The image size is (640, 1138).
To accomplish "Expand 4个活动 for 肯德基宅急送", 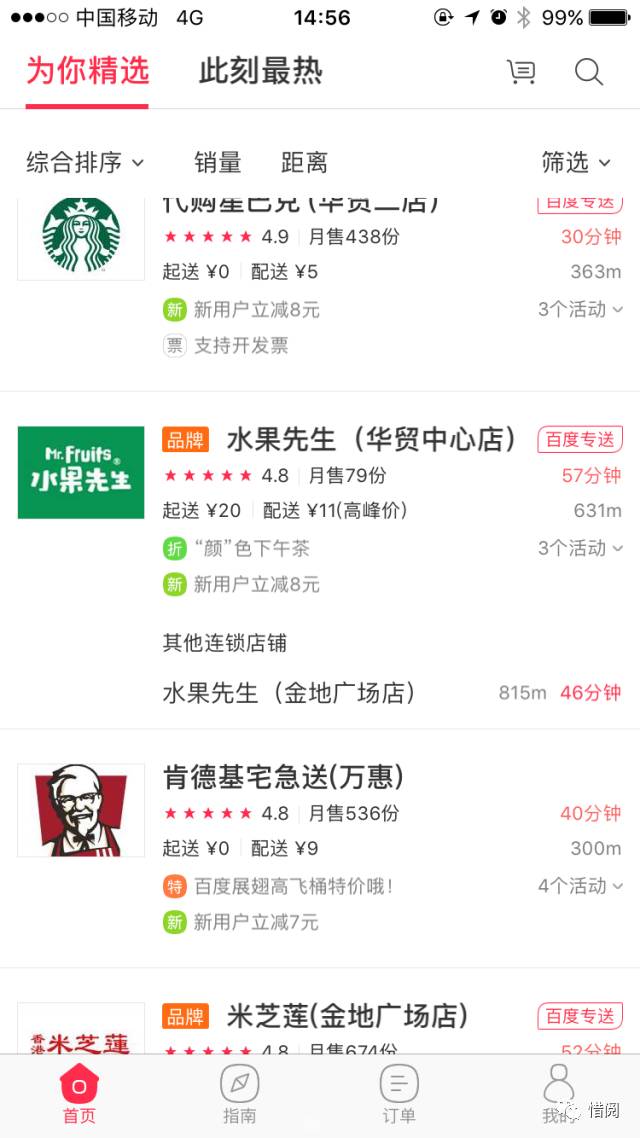I will [x=580, y=885].
